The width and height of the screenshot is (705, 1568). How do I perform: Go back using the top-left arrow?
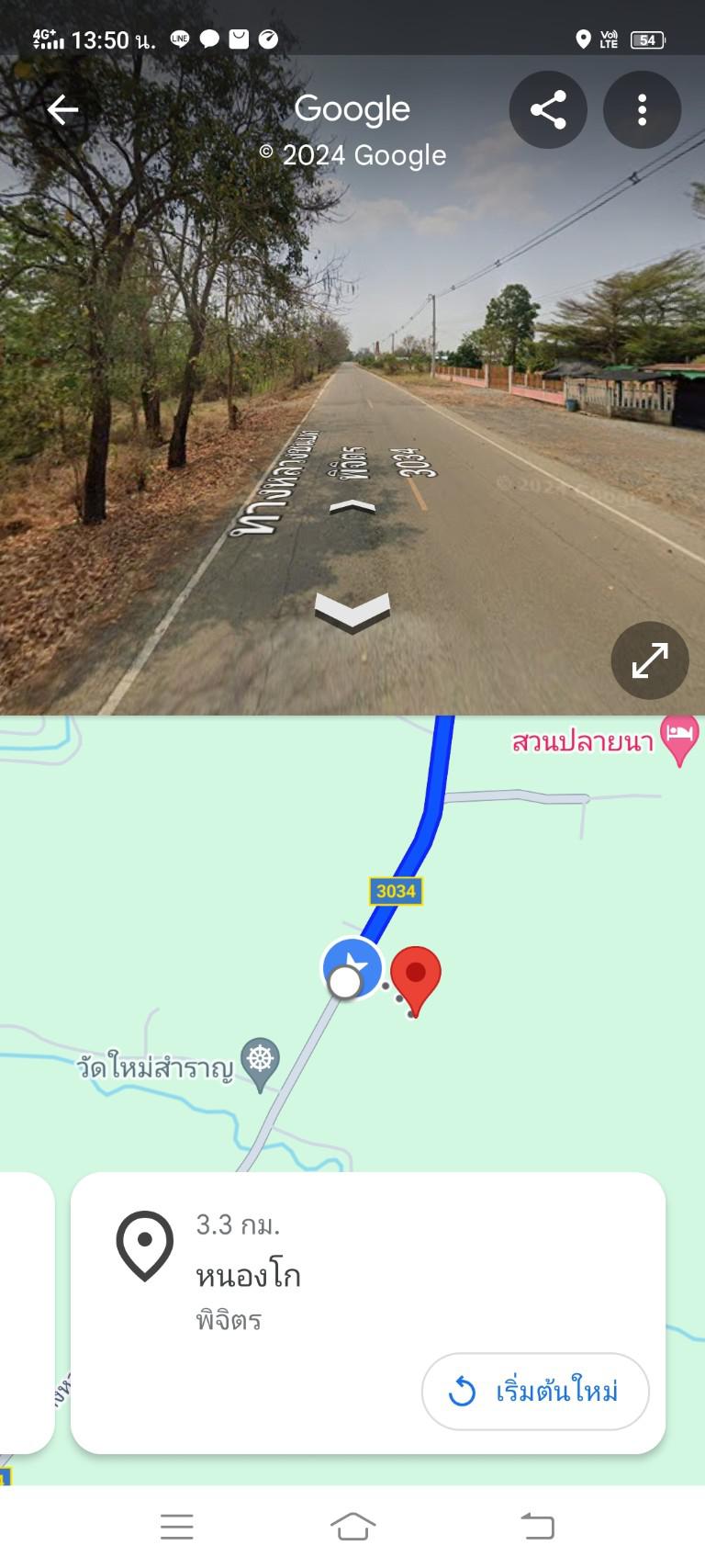(x=62, y=109)
